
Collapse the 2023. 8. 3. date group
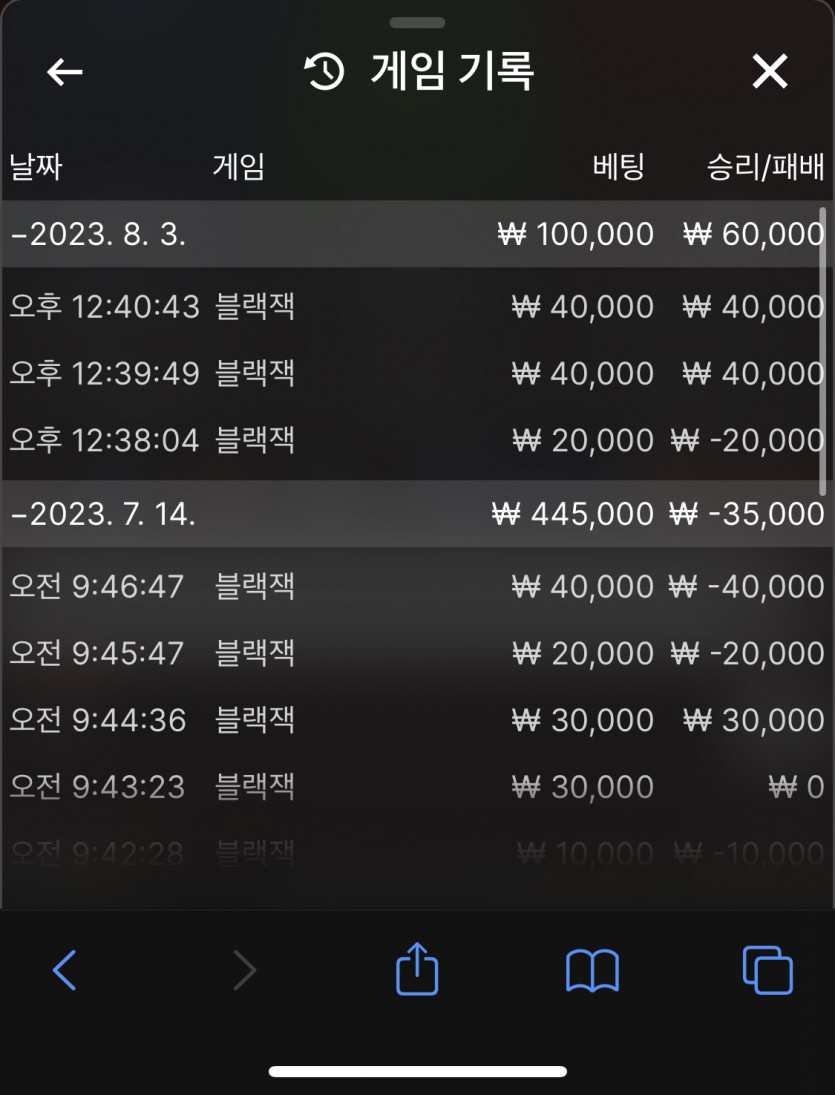[x=418, y=234]
